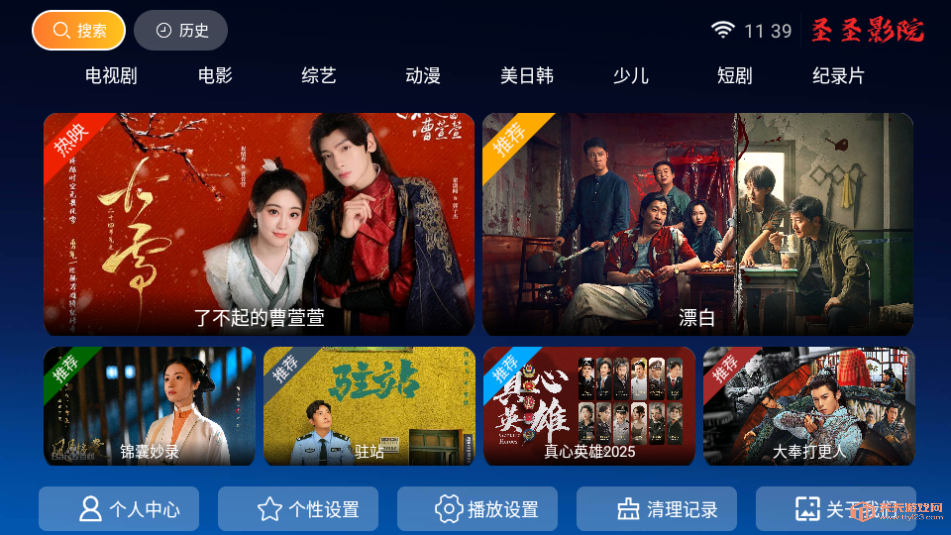Screen dimensions: 951x535
Task: Open the 美日韩 category
Action: 527,76
